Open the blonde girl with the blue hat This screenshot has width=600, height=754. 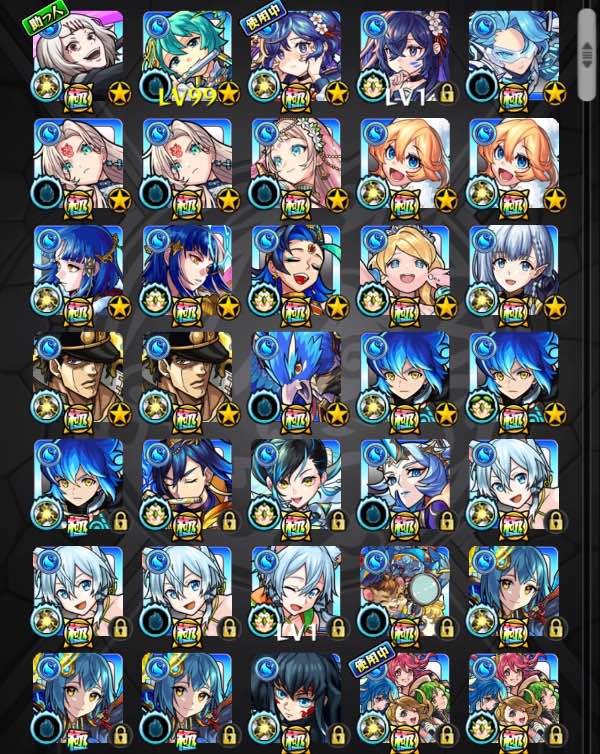tap(405, 269)
